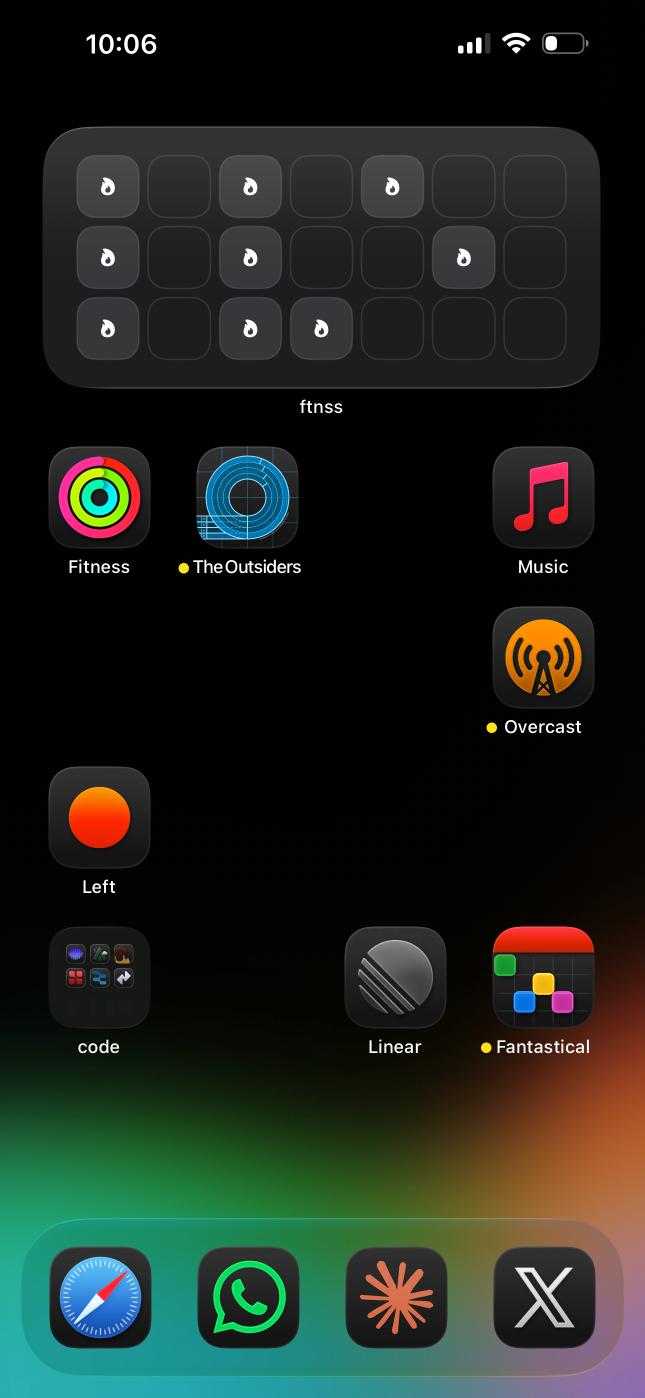The height and width of the screenshot is (1398, 645).
Task: Open Safari from the dock
Action: (x=100, y=1297)
